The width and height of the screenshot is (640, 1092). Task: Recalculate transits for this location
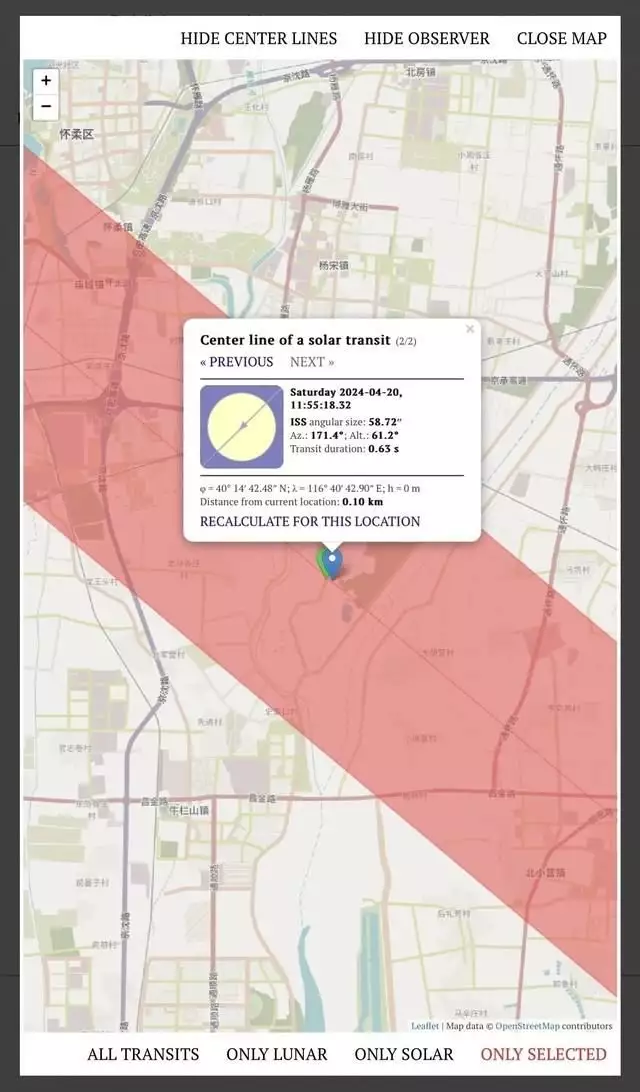tap(310, 522)
